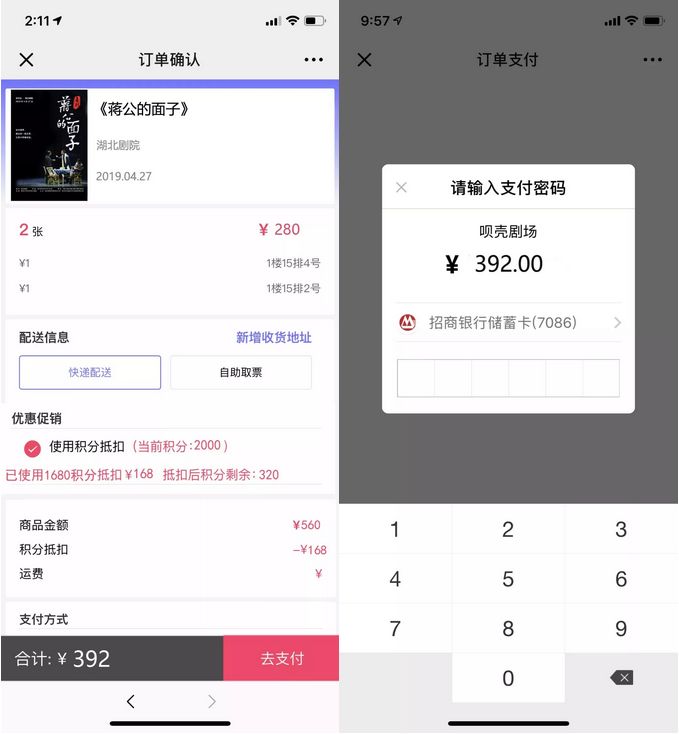Select 快递配送 delivery option
This screenshot has height=734, width=679.
pos(90,373)
